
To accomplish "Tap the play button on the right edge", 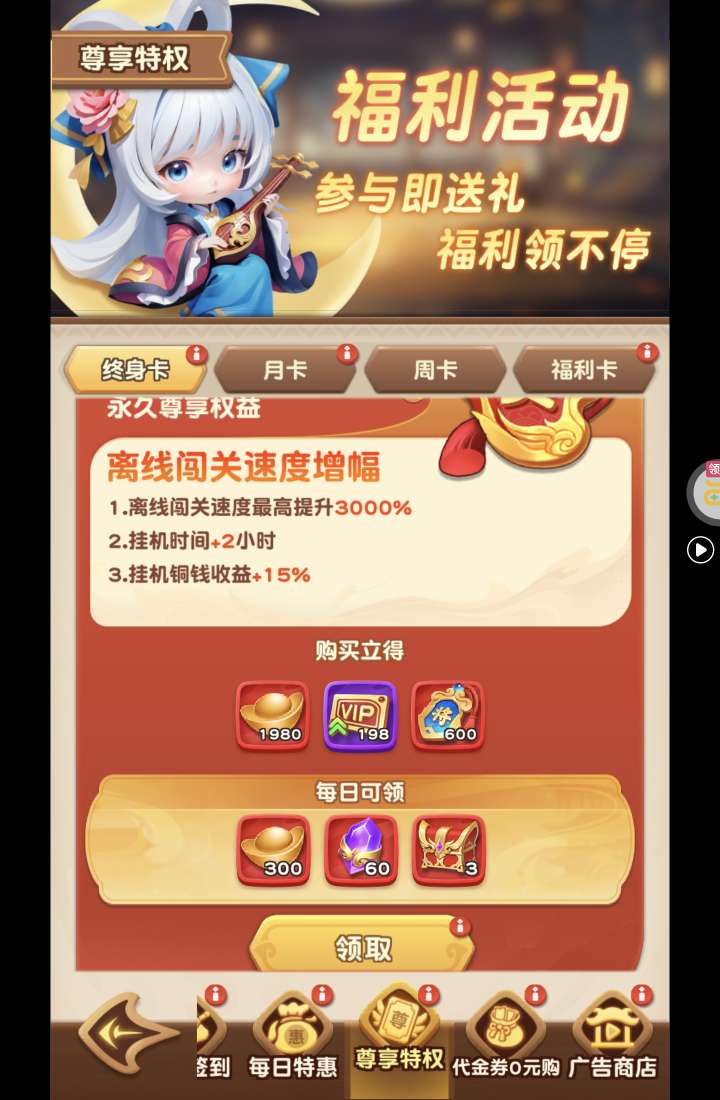I will pos(700,549).
